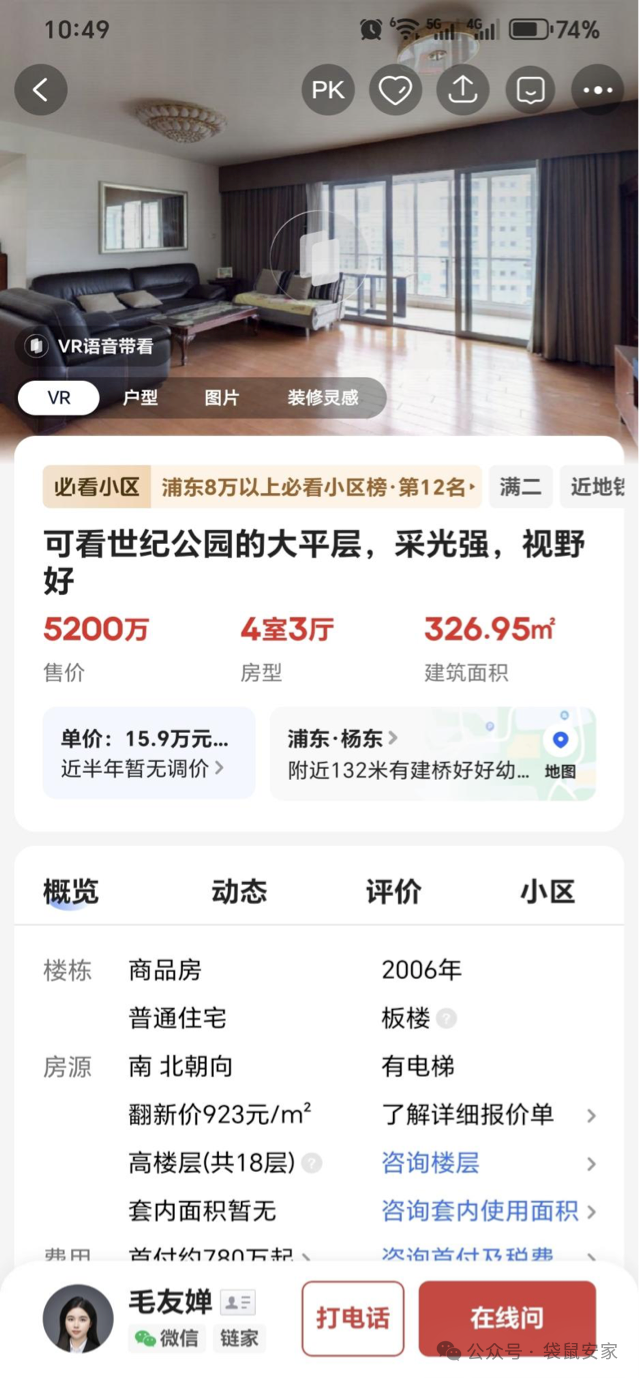Start the VR语音带看 tour
Viewport: 639px width, 1378px height.
point(92,346)
